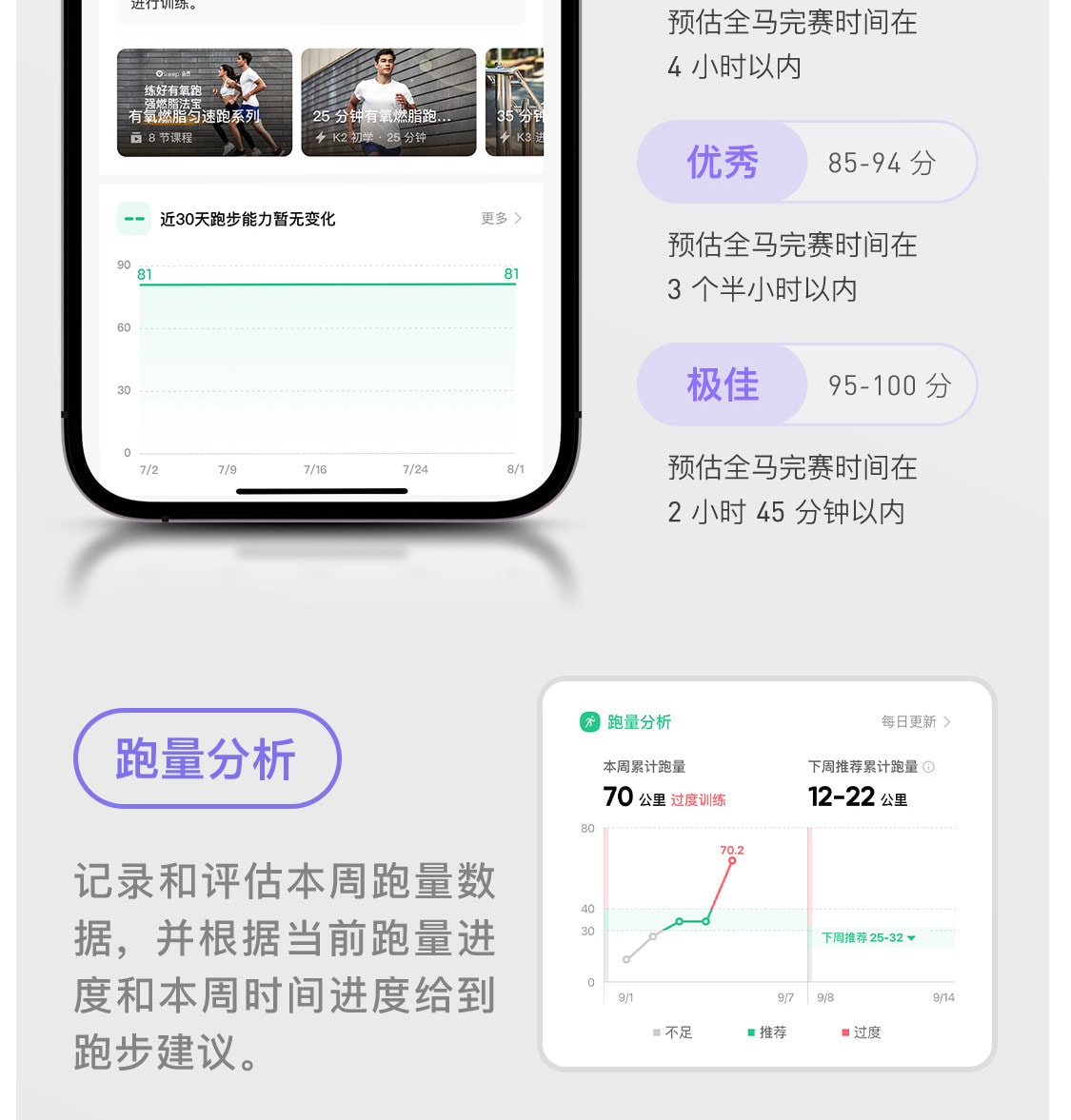
Task: Click the 跑量分析 section label button
Action: (208, 758)
